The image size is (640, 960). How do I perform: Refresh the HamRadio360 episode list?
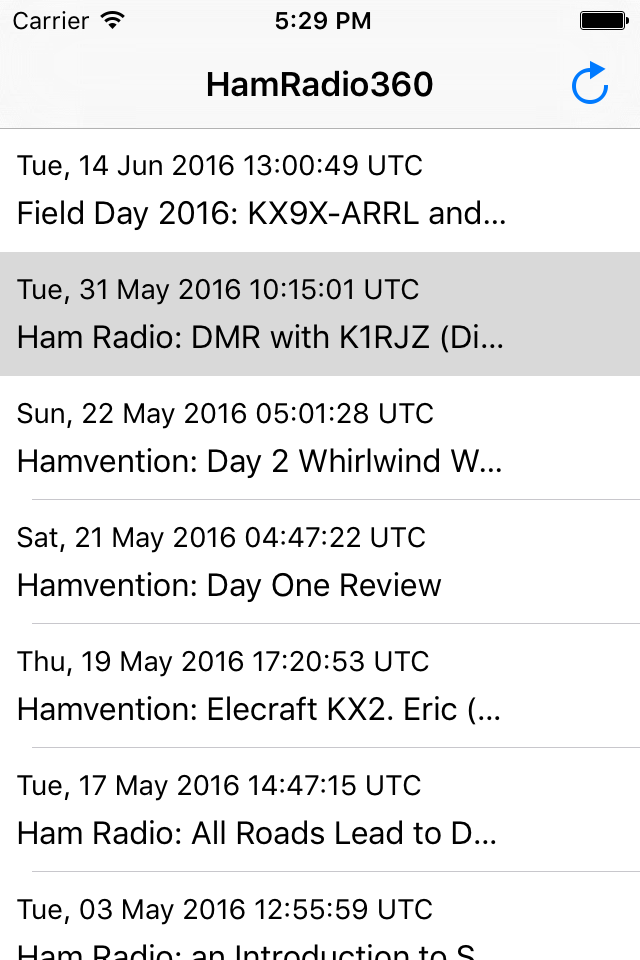pyautogui.click(x=590, y=84)
